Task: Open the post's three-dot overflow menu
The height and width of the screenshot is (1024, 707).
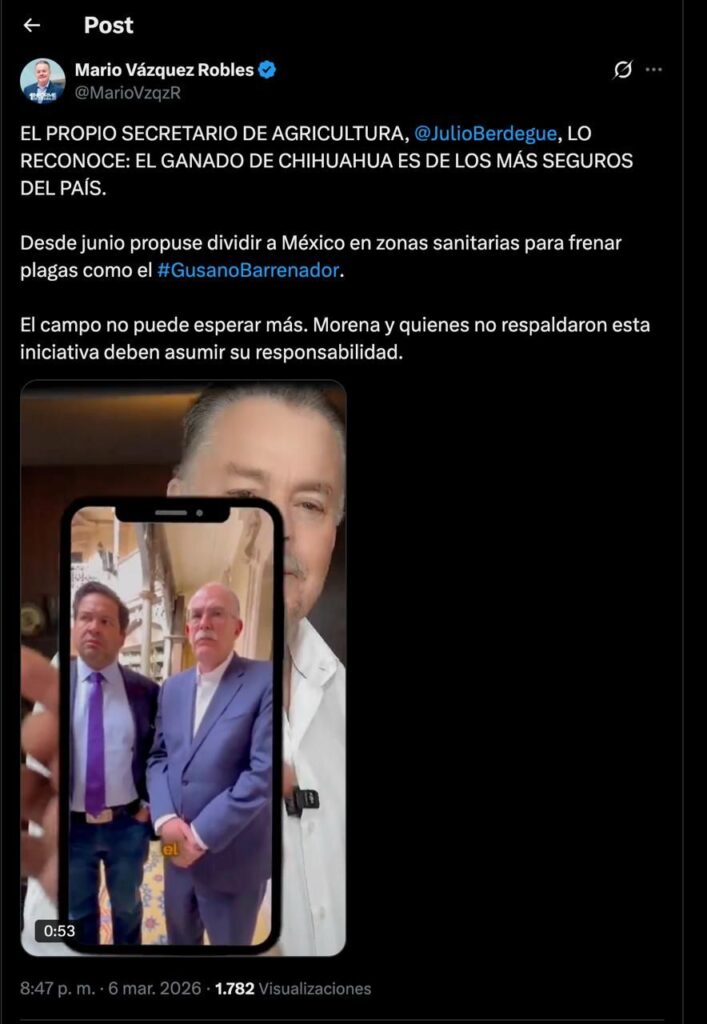Action: tap(654, 70)
